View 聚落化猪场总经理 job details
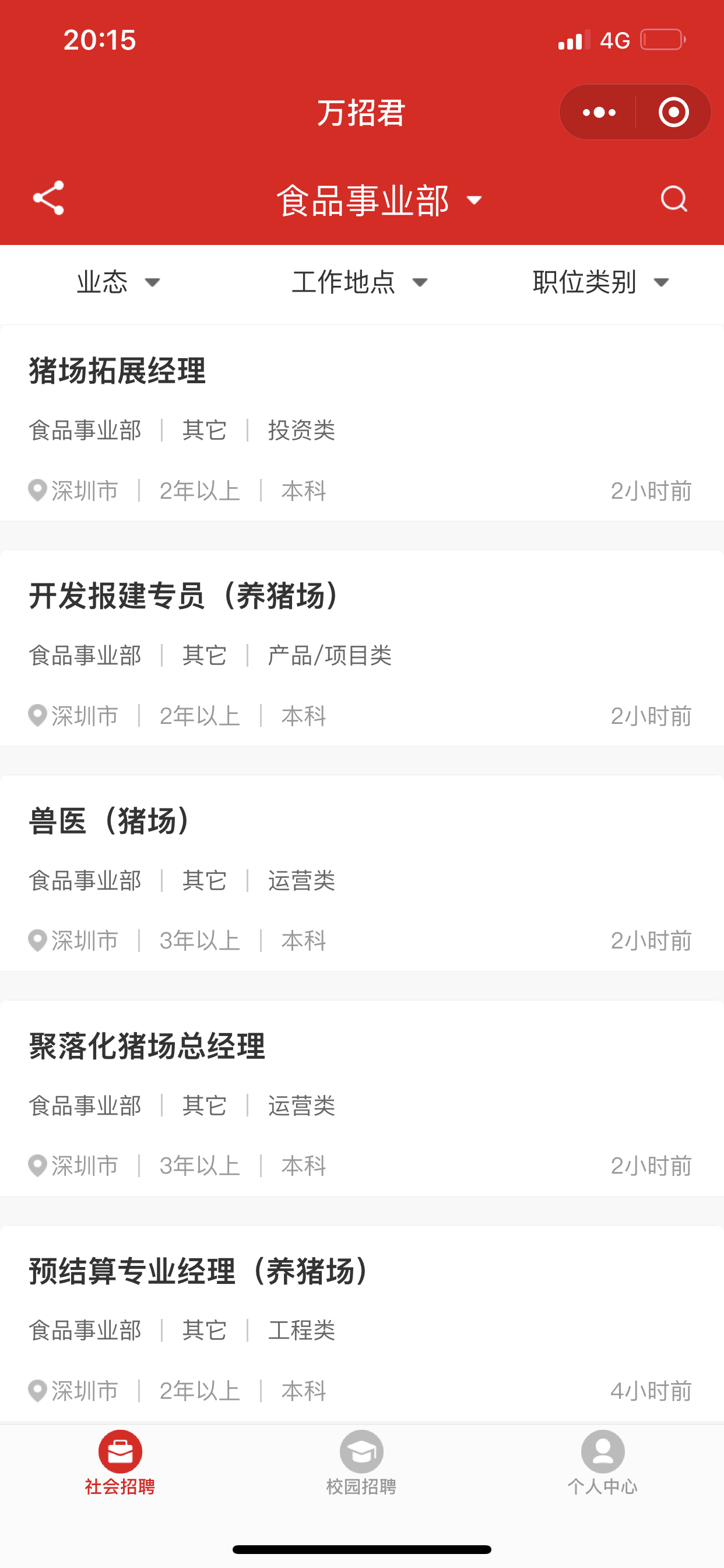Viewport: 724px width, 1568px height. [x=147, y=1046]
